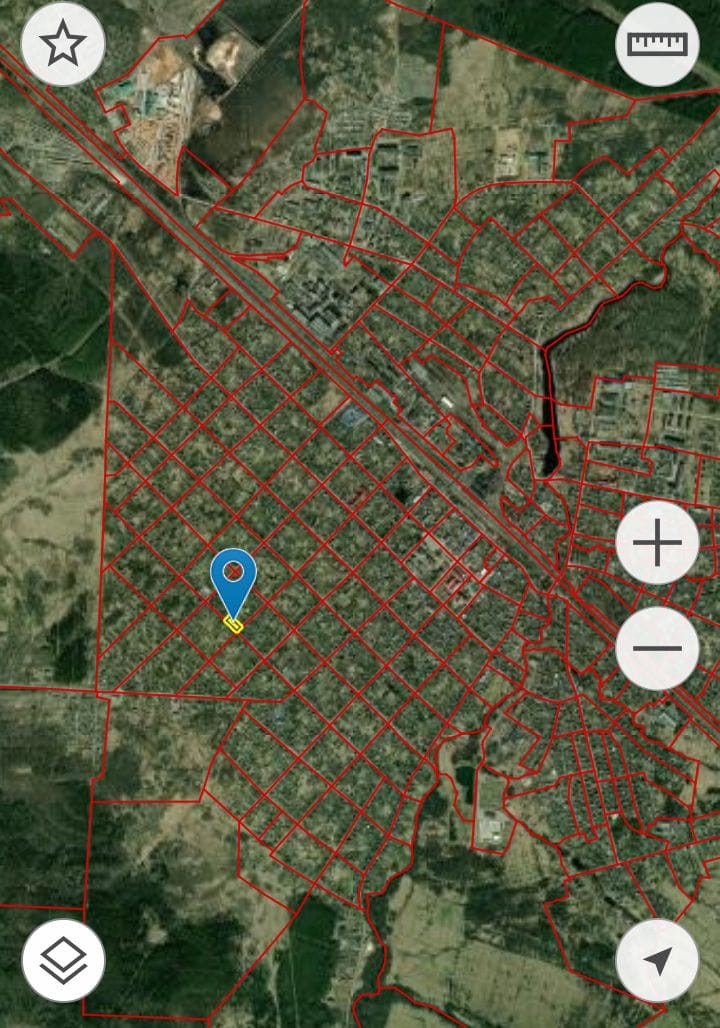The width and height of the screenshot is (720, 1028).
Task: Open favorites with the star button
Action: (x=62, y=44)
